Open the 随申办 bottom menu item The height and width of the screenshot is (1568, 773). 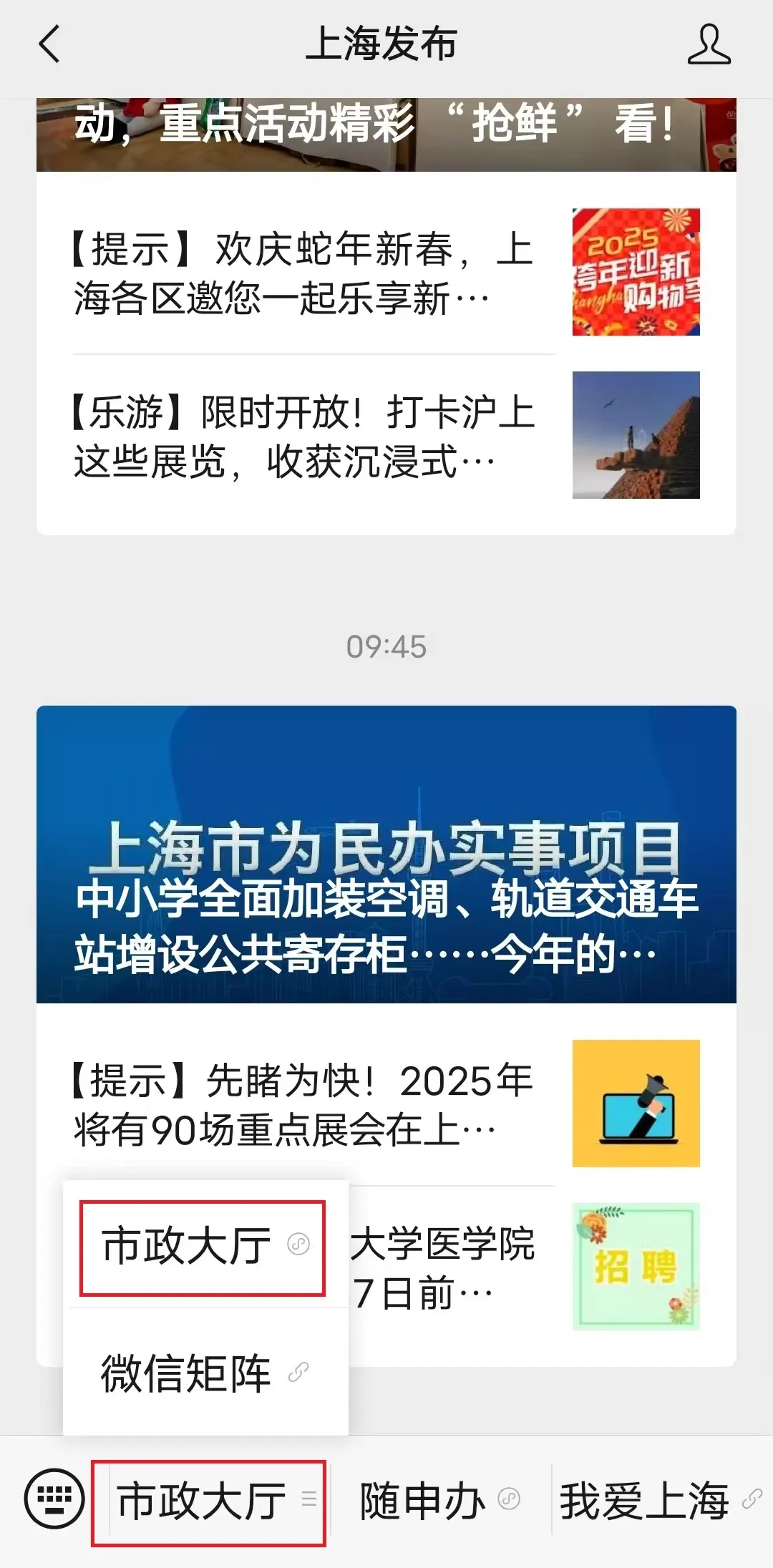click(x=439, y=1501)
